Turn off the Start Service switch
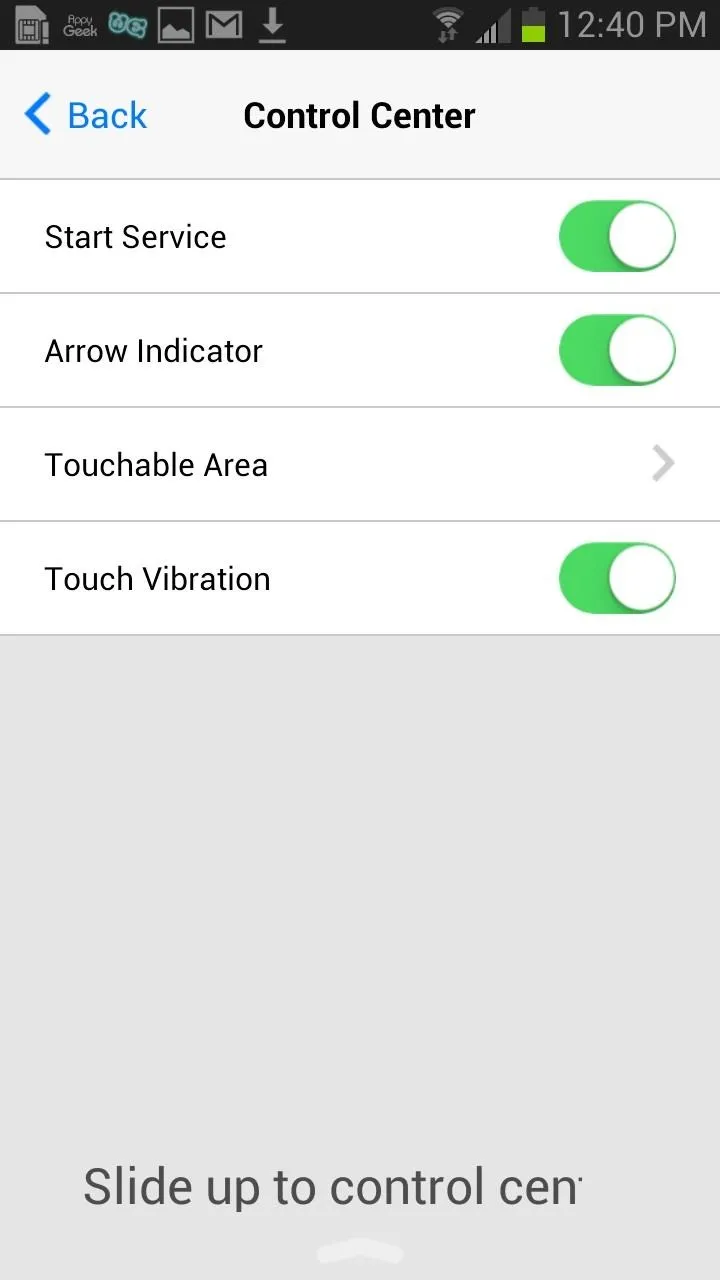Viewport: 720px width, 1280px height. click(616, 237)
